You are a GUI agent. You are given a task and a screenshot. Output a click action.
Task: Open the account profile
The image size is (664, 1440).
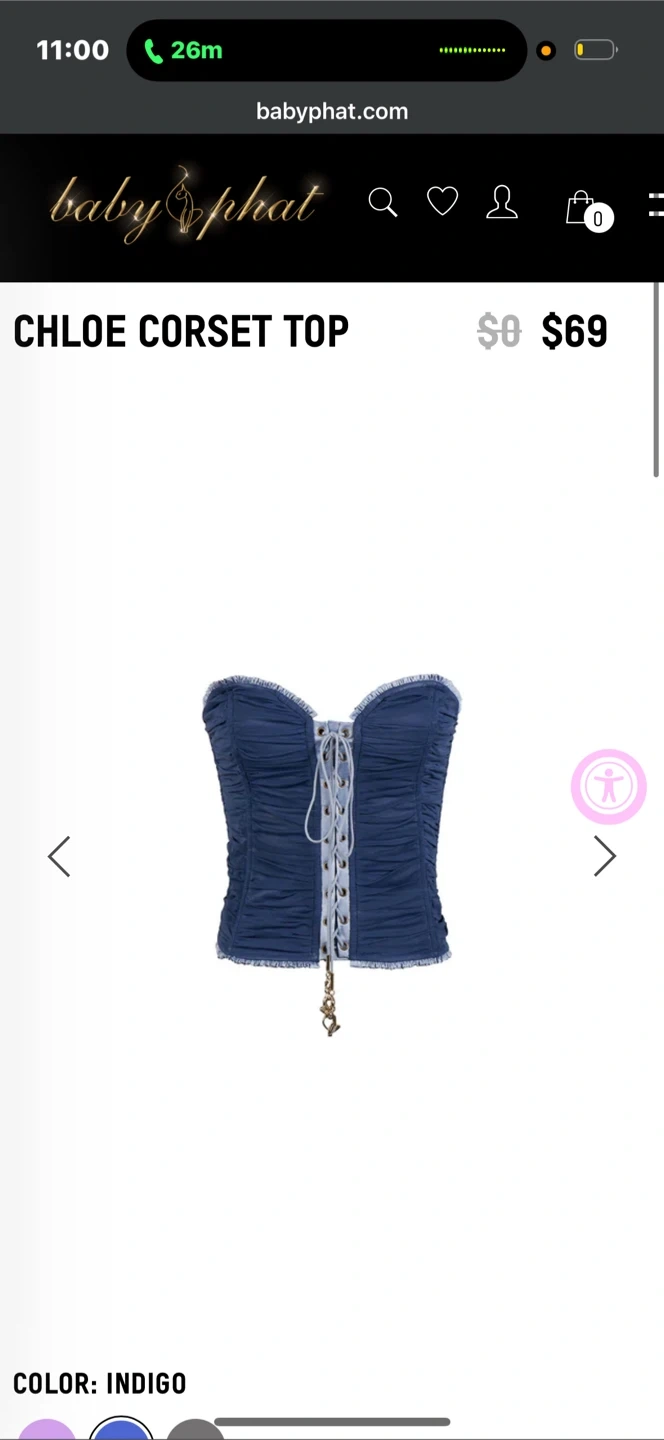click(x=502, y=202)
